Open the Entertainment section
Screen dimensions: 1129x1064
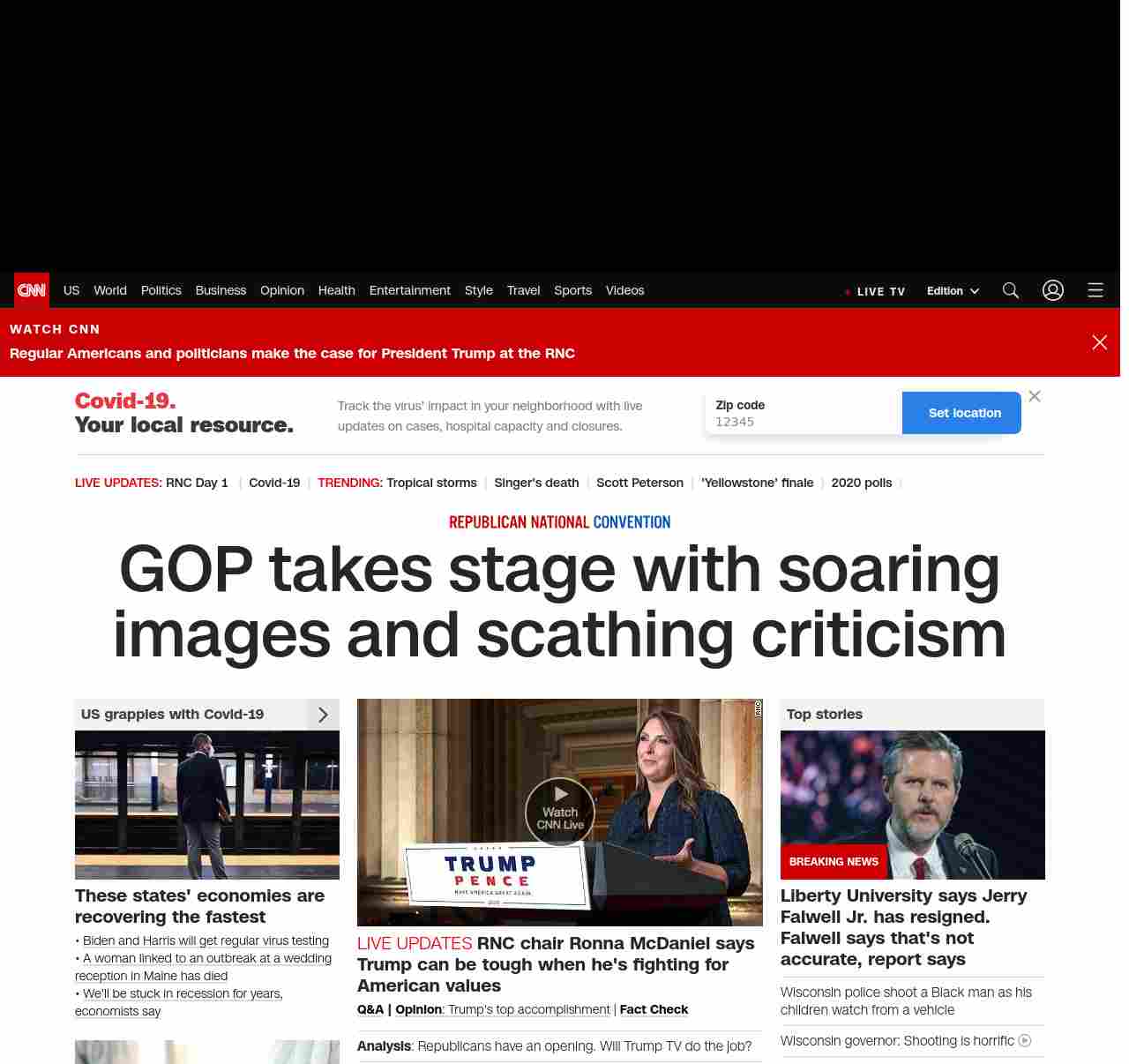pos(409,290)
